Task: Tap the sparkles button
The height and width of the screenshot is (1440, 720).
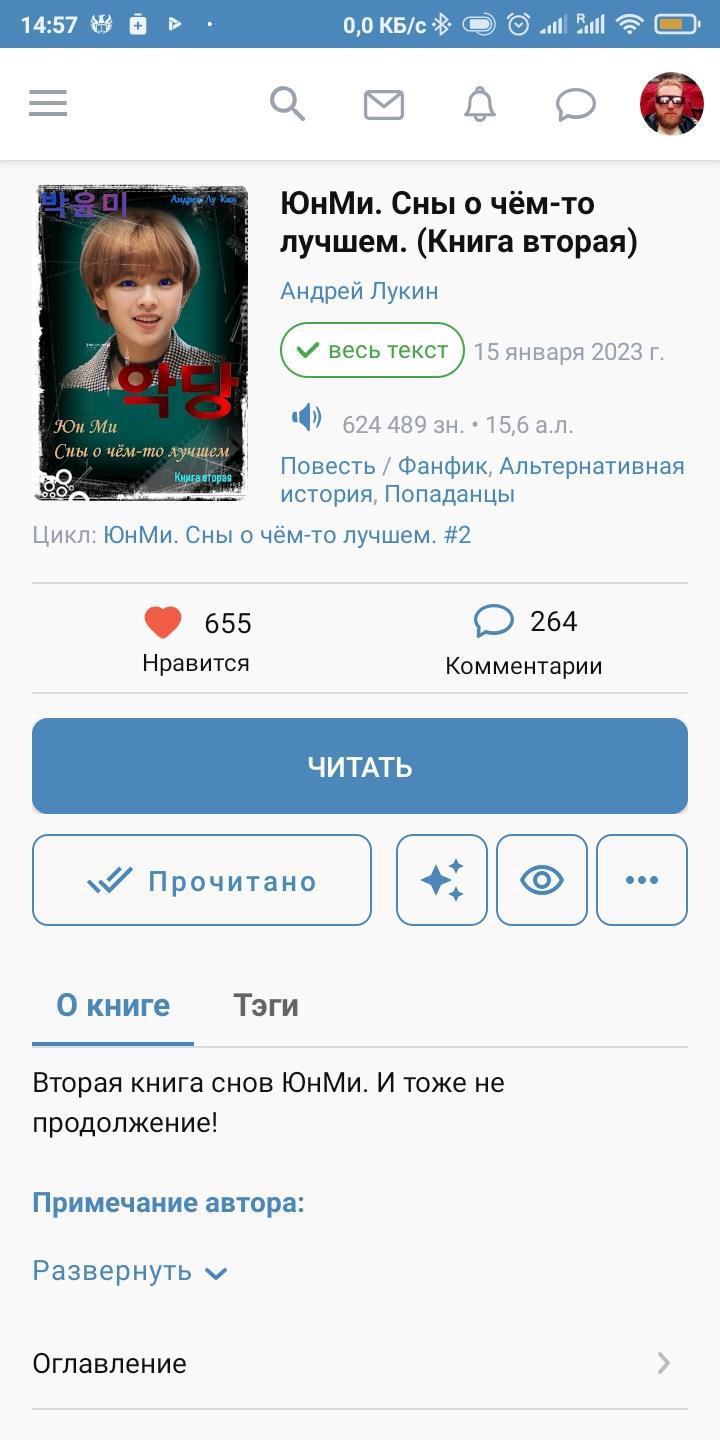Action: (x=442, y=880)
